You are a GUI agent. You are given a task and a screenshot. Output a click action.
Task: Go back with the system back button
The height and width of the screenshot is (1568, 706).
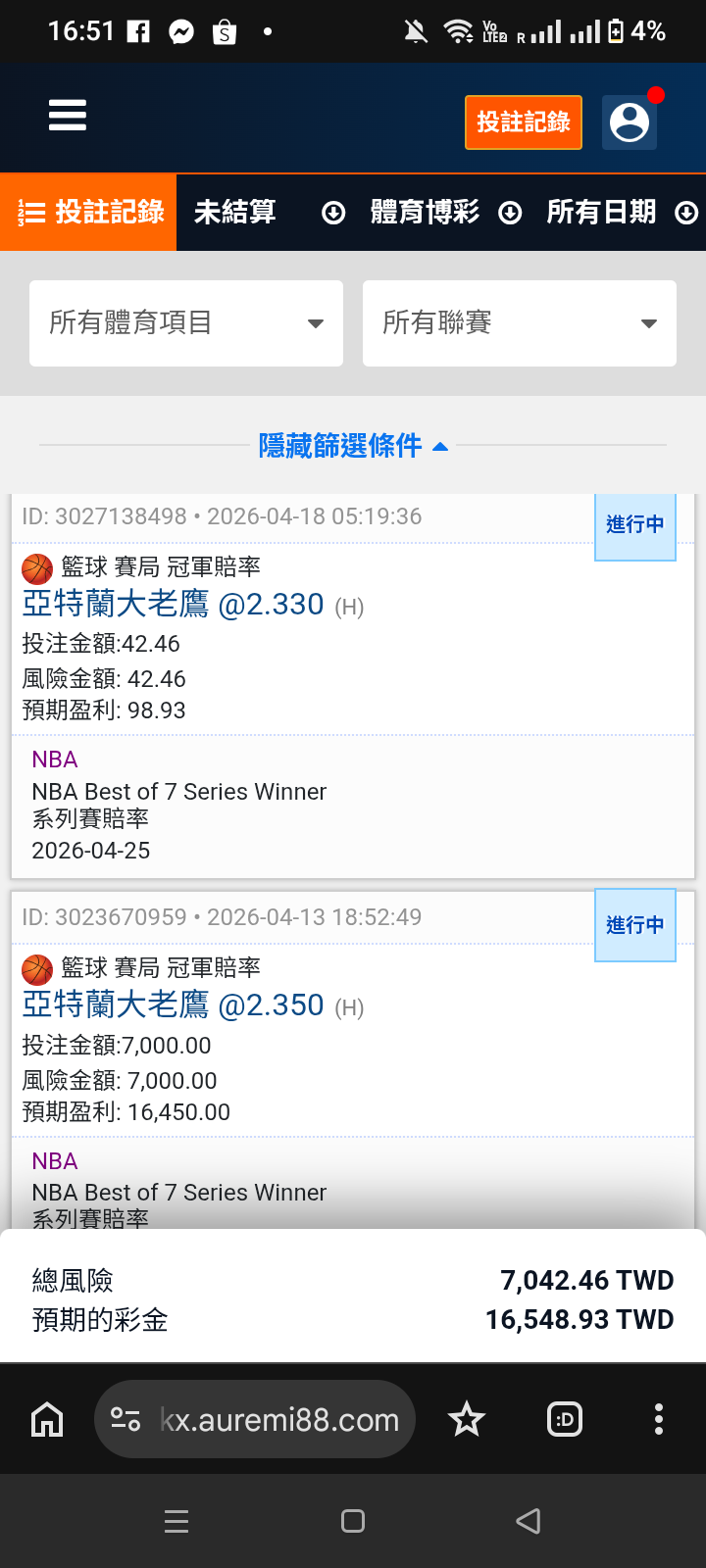(529, 1521)
